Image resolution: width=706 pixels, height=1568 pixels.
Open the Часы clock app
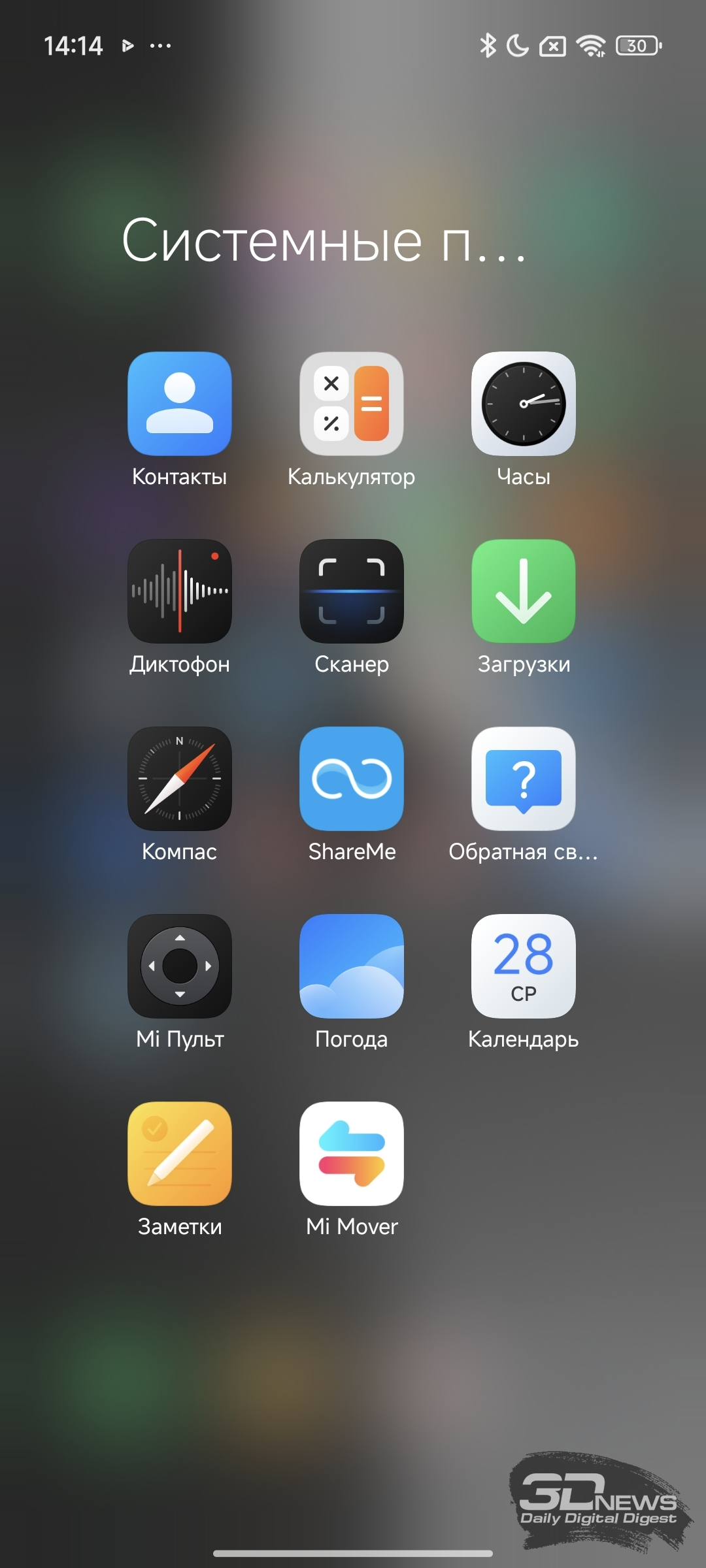point(524,404)
